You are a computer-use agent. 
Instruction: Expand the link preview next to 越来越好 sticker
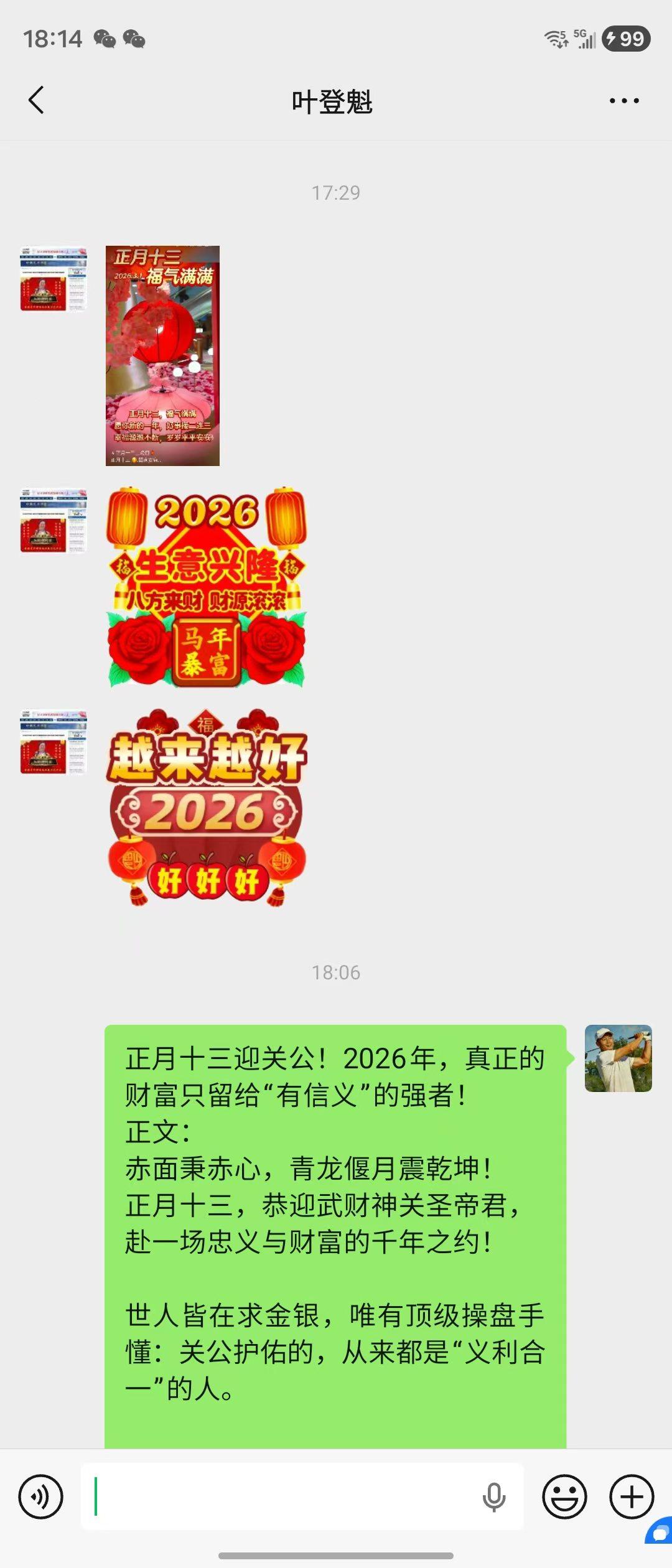point(53,744)
